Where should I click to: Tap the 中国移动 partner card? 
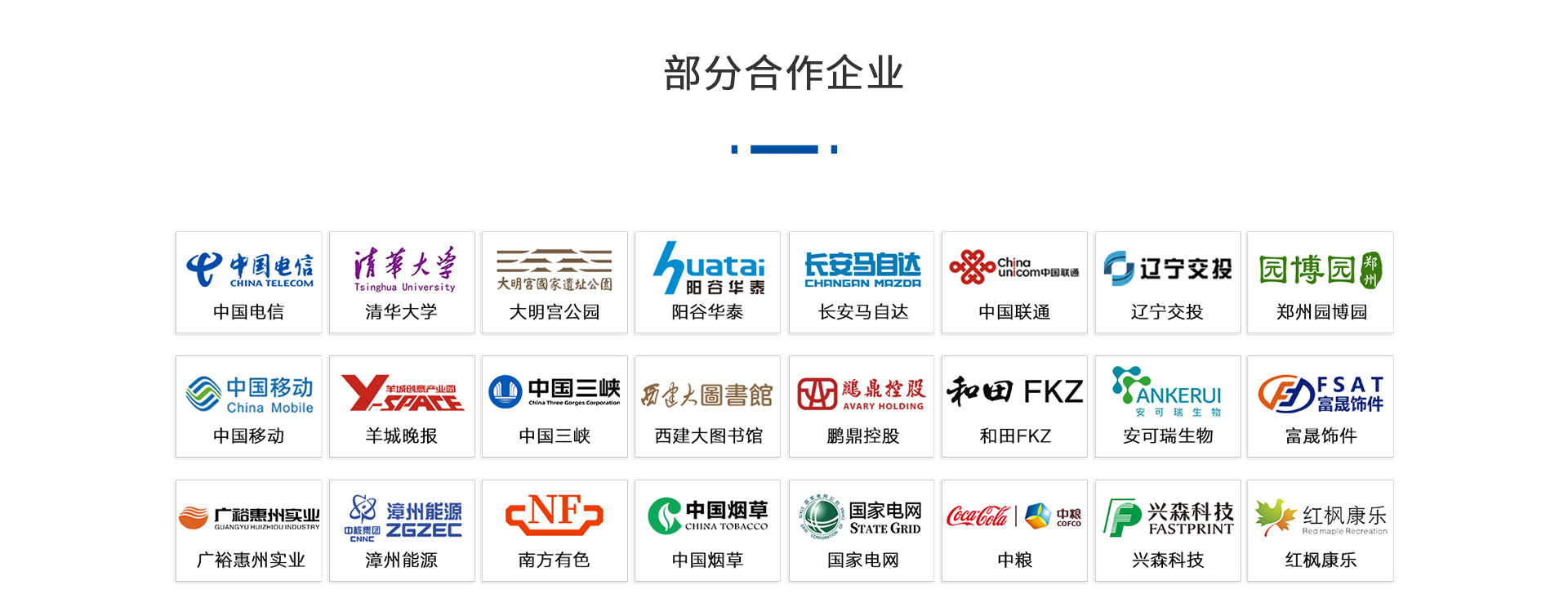pos(248,406)
